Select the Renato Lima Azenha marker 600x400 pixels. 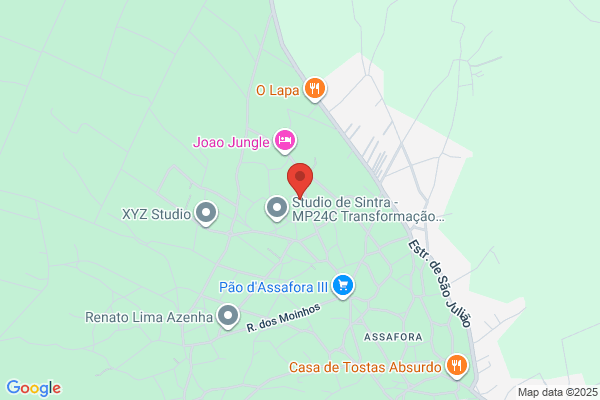tap(229, 318)
